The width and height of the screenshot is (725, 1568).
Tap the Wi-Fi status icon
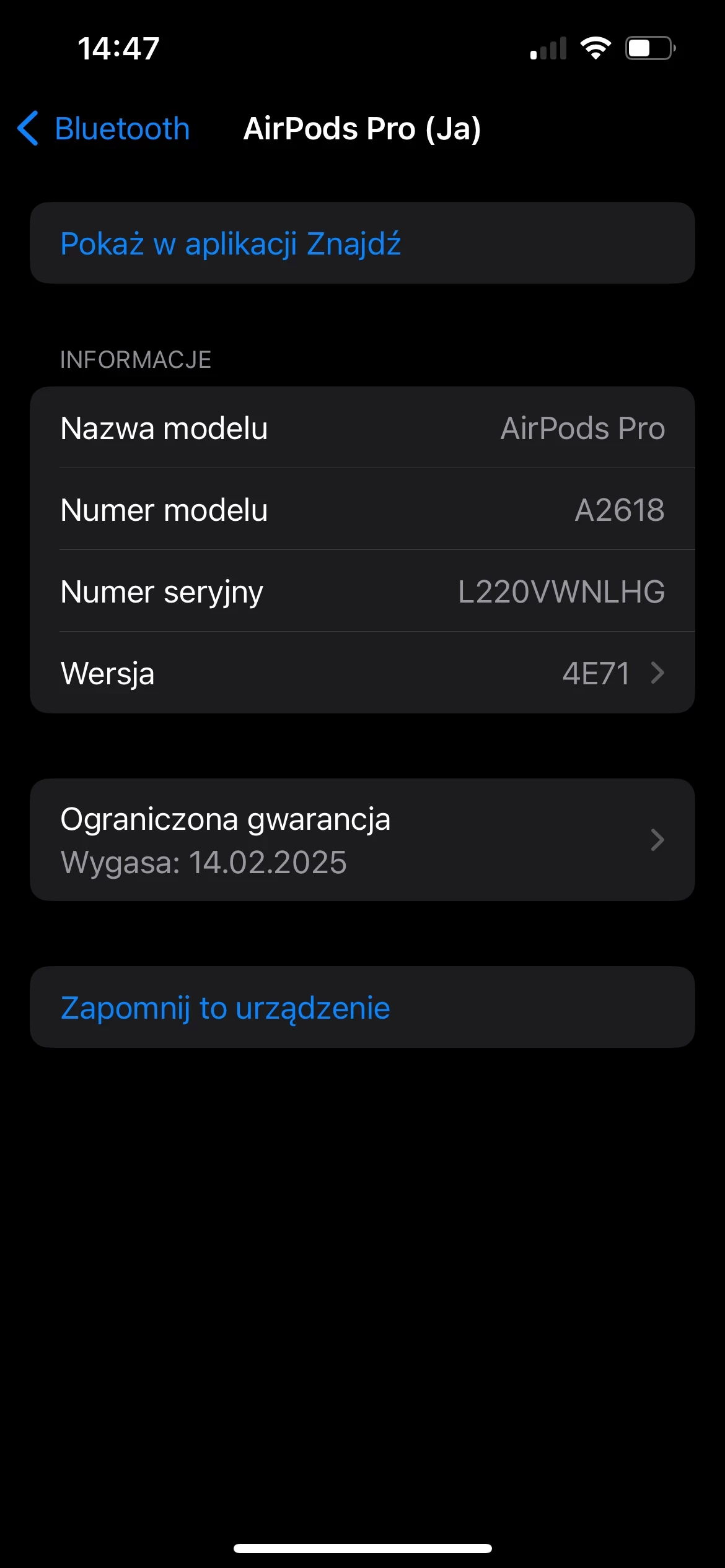click(597, 47)
